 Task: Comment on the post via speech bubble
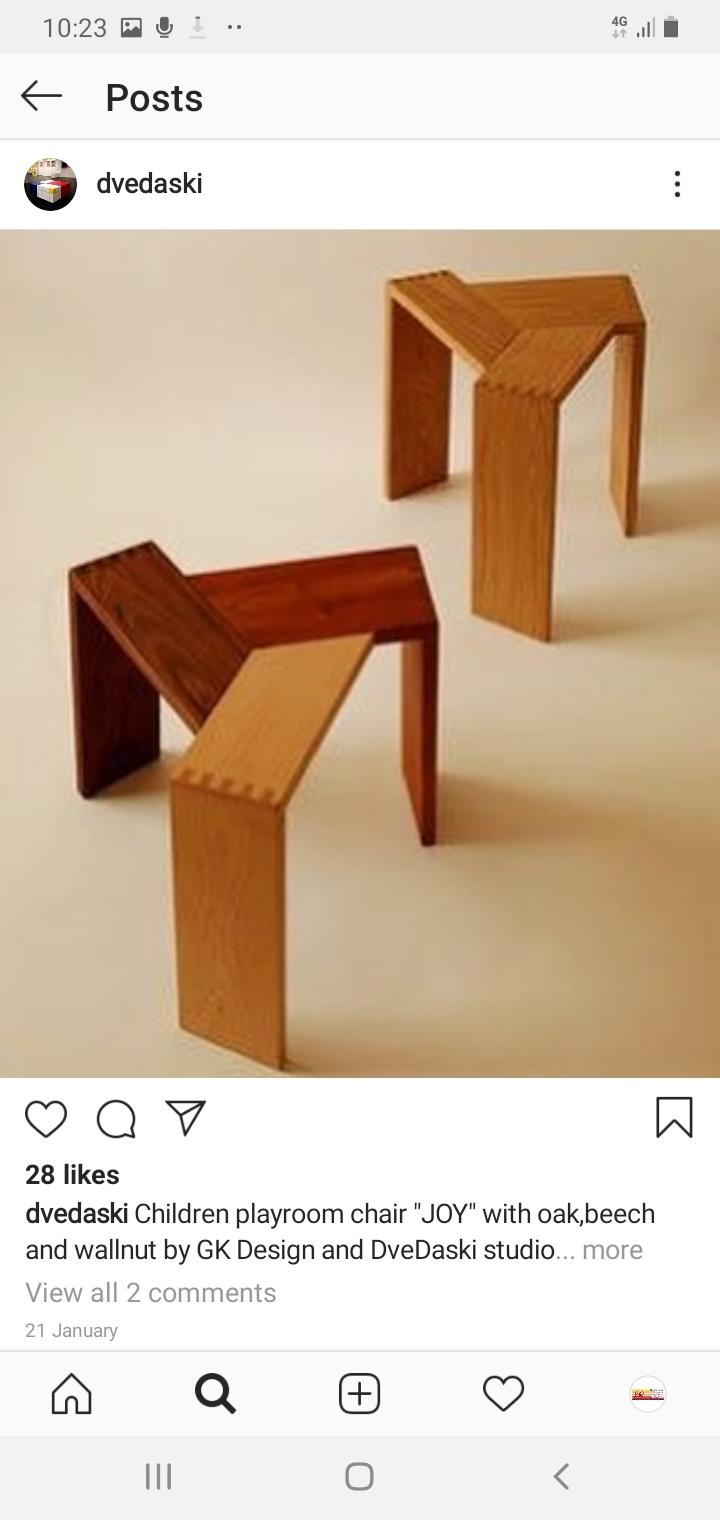(x=116, y=1118)
